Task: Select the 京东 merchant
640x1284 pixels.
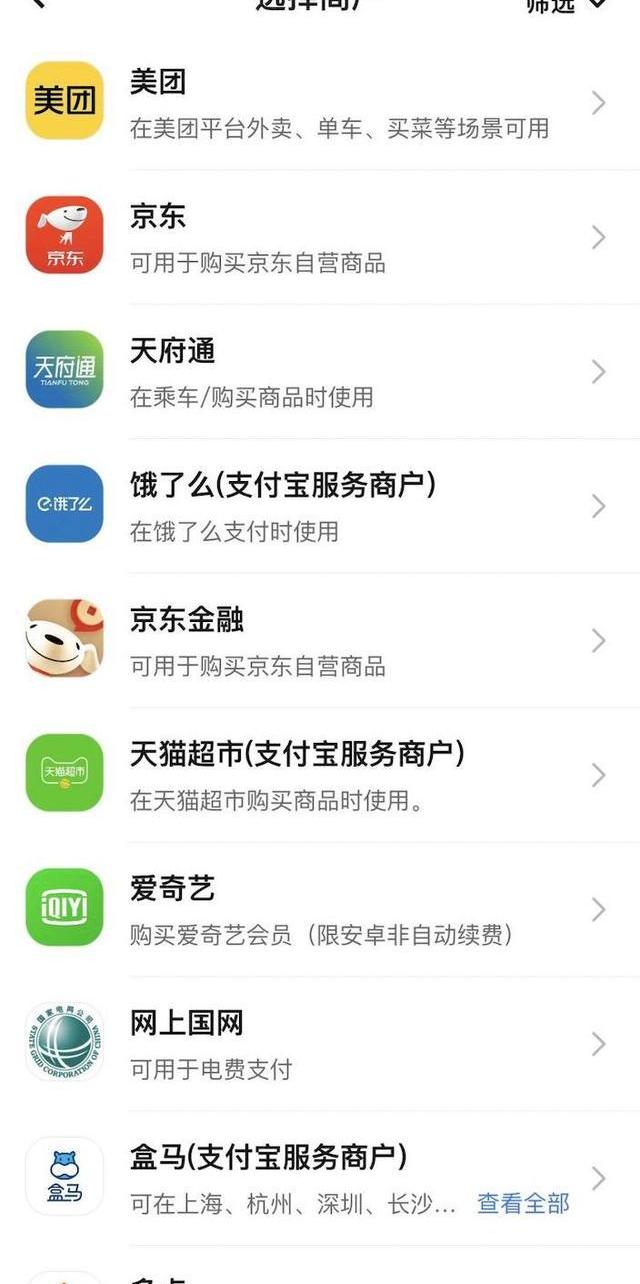Action: [x=320, y=237]
